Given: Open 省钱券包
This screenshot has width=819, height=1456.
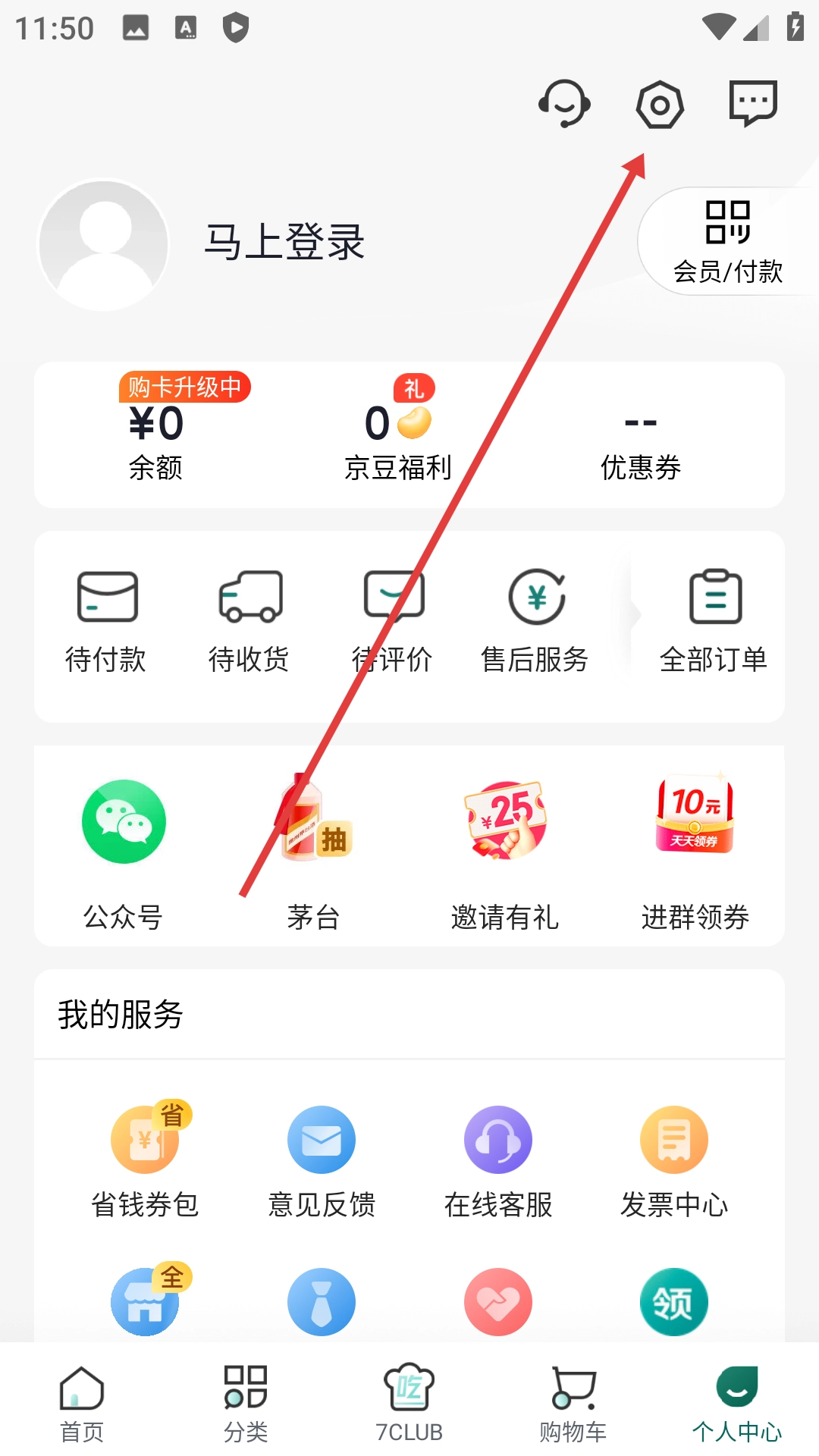Looking at the screenshot, I should click(145, 1160).
